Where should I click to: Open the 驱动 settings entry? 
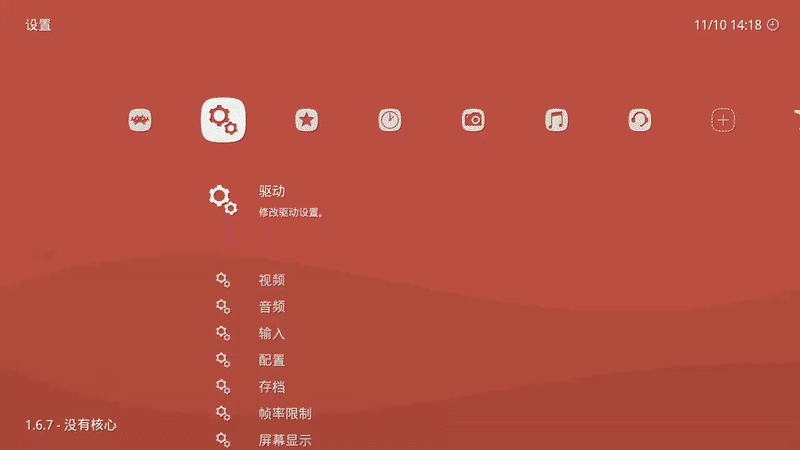pyautogui.click(x=271, y=192)
